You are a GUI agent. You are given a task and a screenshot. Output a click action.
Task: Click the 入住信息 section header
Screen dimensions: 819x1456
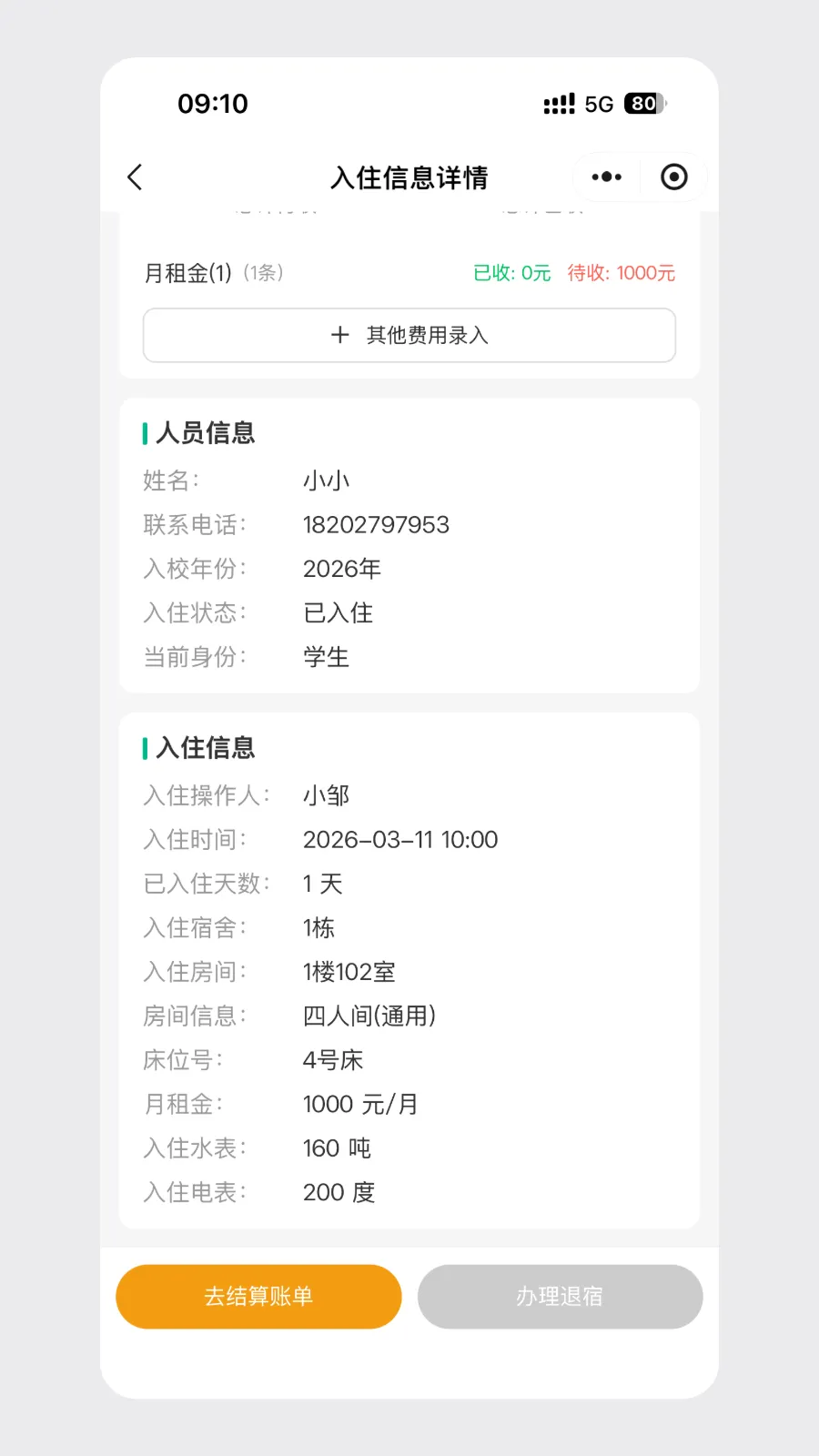point(204,746)
